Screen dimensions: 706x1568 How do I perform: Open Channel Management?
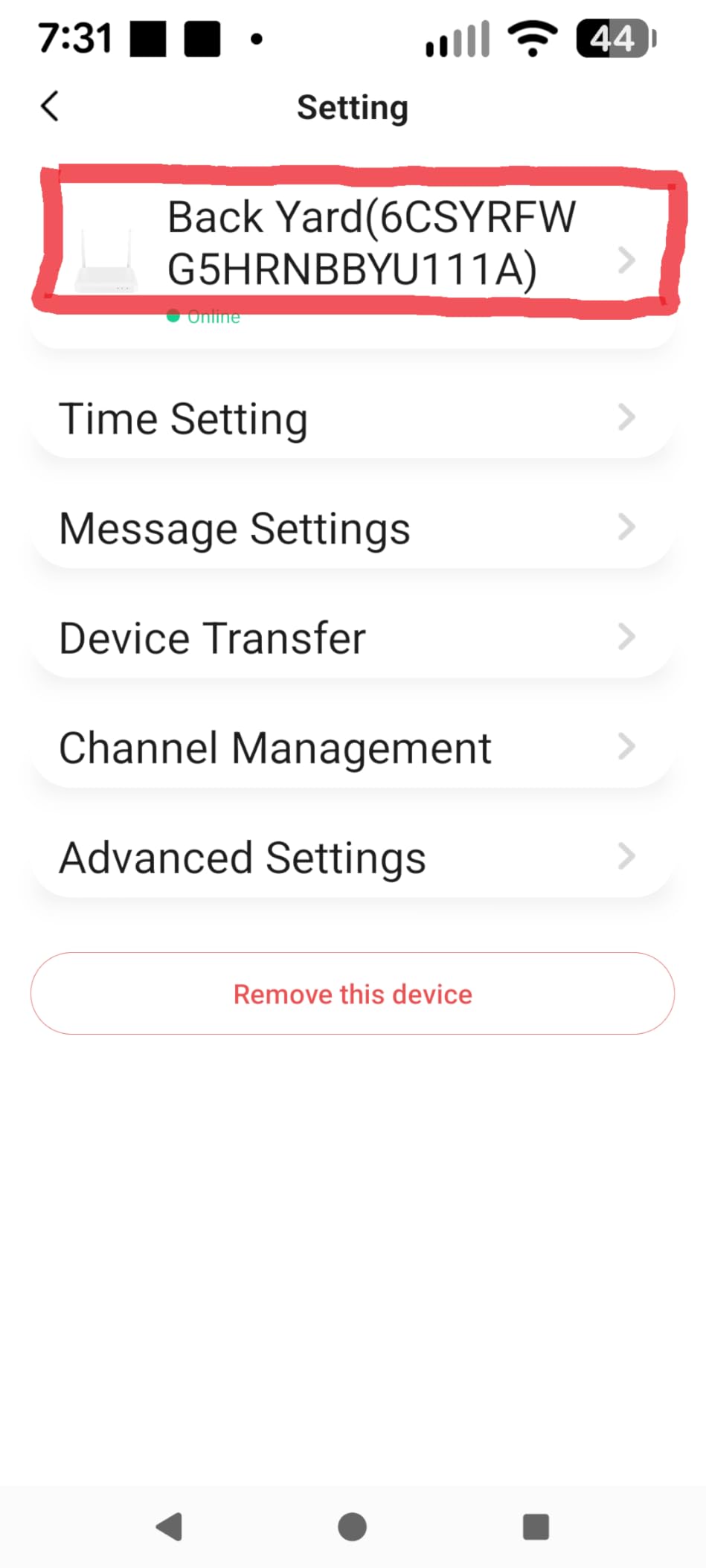[352, 748]
